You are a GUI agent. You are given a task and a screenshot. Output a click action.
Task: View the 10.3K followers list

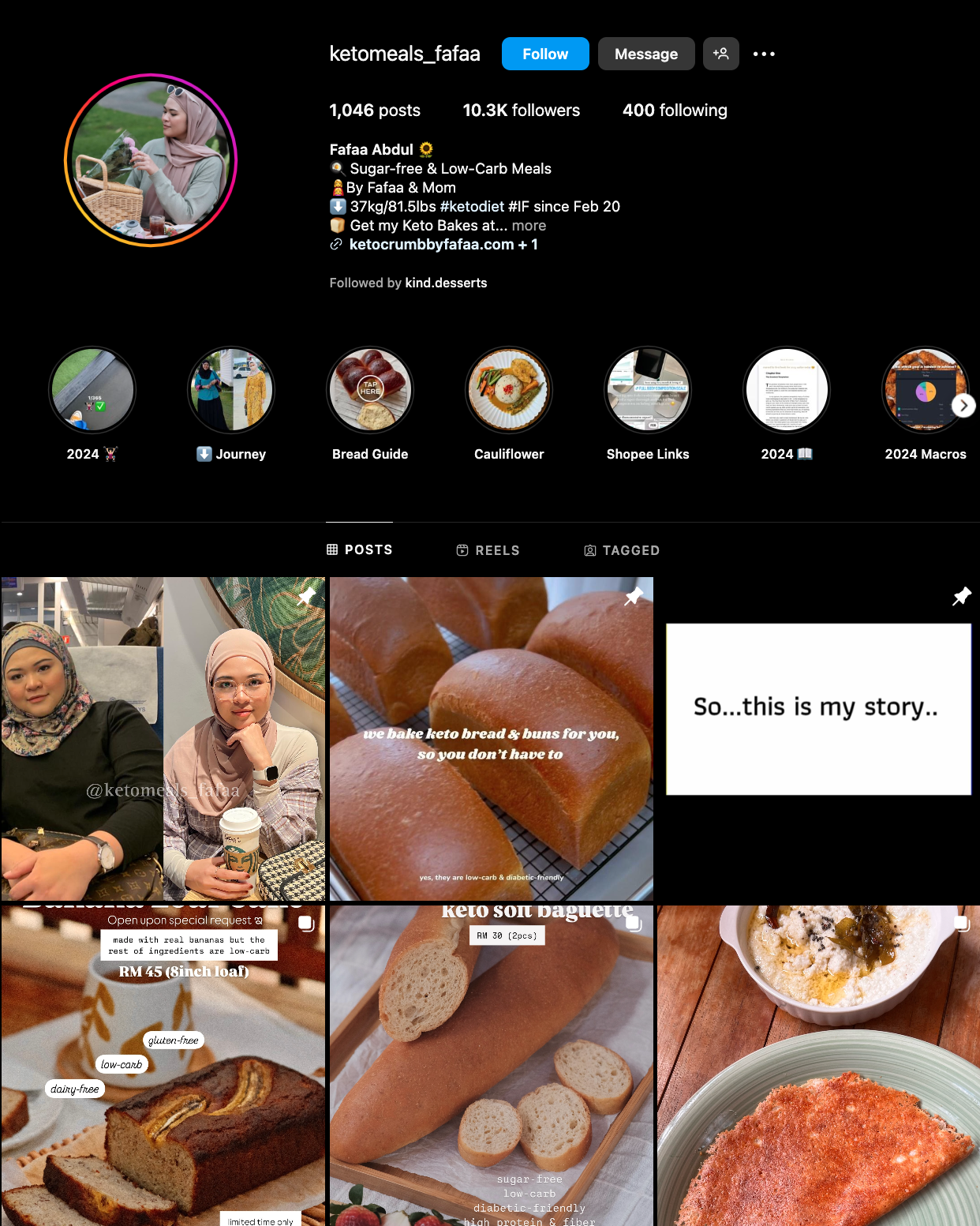tap(521, 111)
